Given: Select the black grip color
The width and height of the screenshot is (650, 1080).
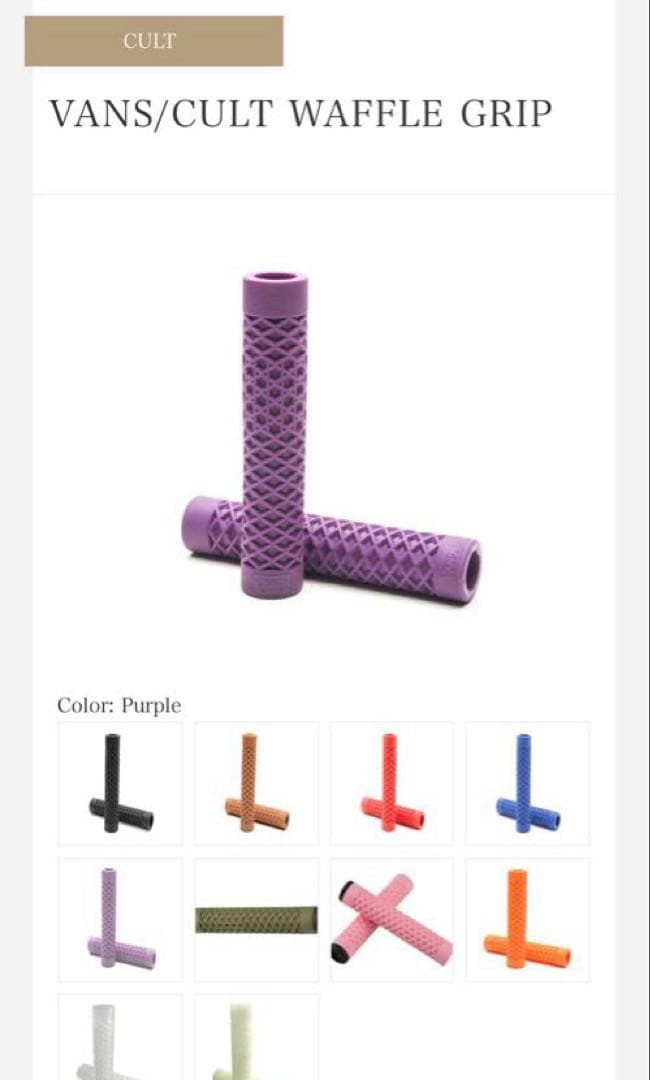Looking at the screenshot, I should click(120, 783).
